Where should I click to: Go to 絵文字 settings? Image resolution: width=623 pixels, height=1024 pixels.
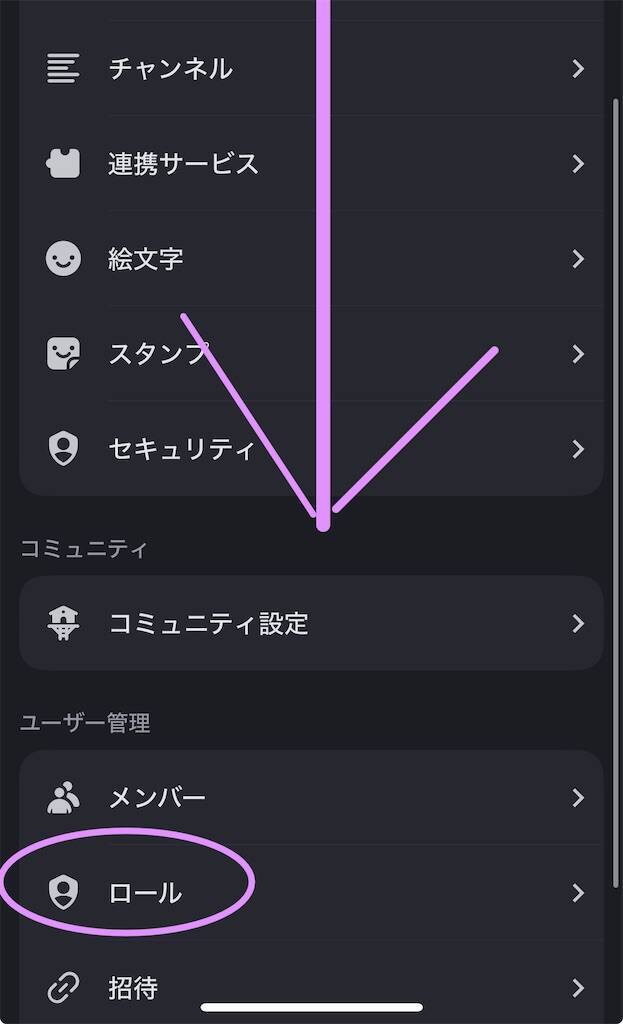tap(311, 259)
